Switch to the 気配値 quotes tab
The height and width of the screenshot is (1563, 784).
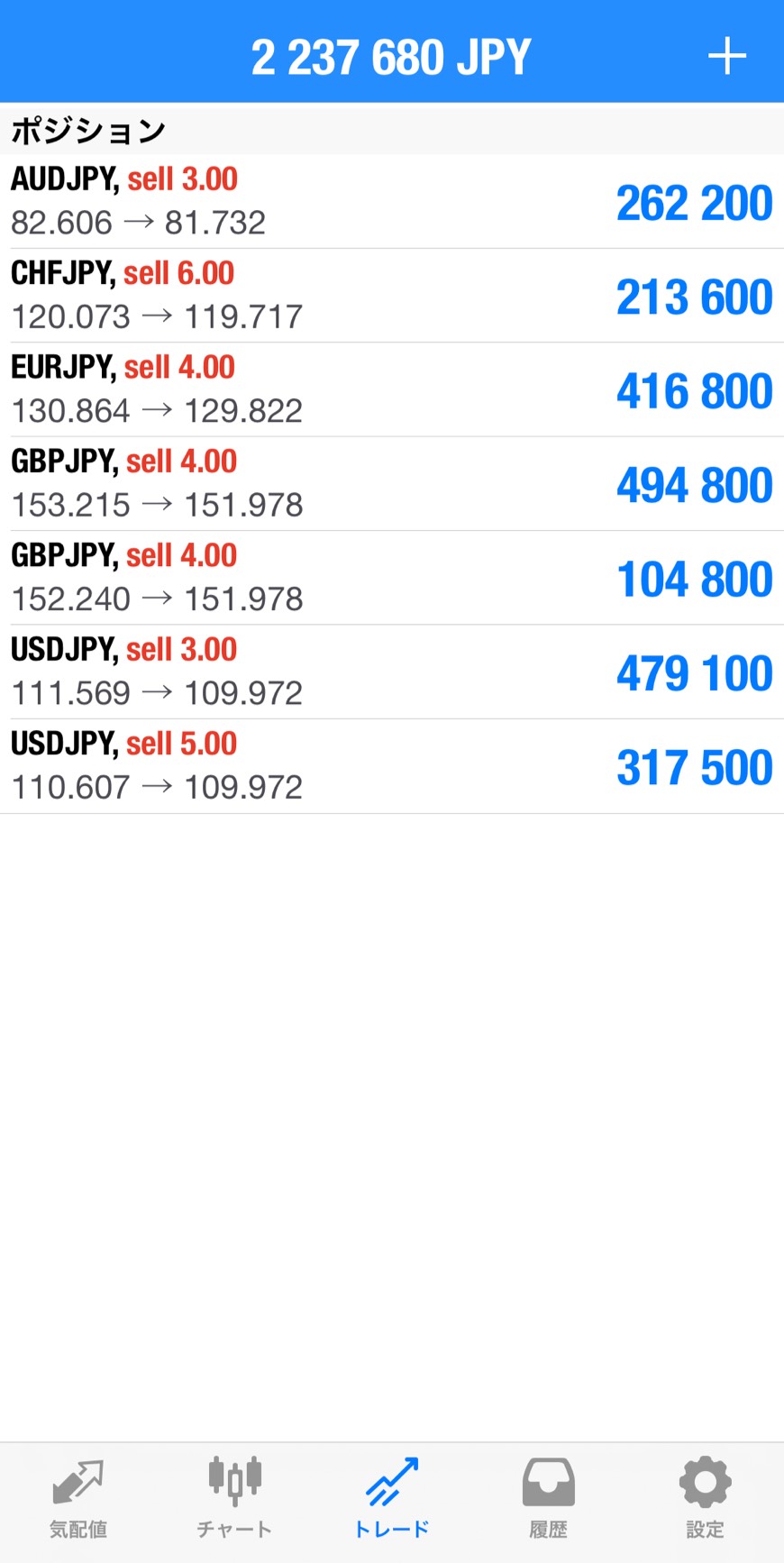78,1498
